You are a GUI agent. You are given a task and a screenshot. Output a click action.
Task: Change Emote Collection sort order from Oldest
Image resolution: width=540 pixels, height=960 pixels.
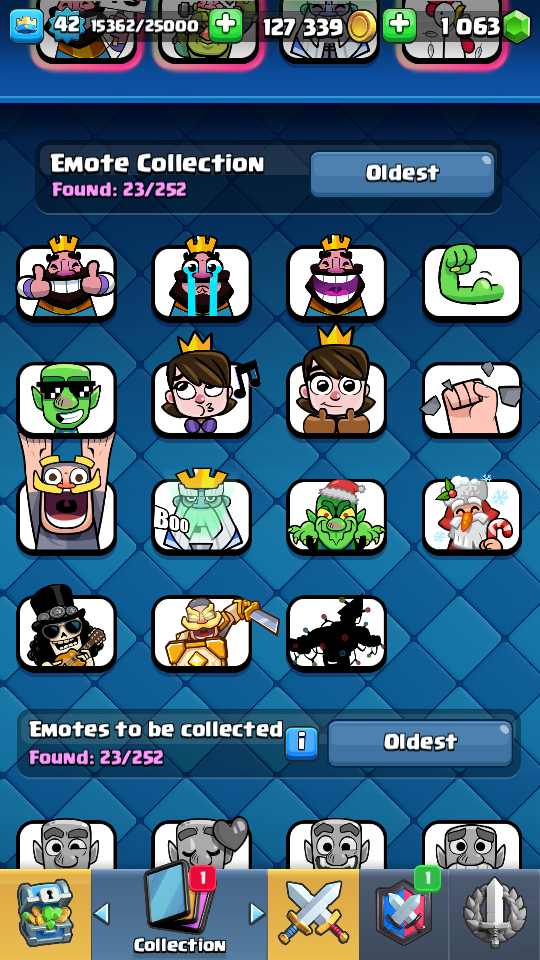coord(402,174)
